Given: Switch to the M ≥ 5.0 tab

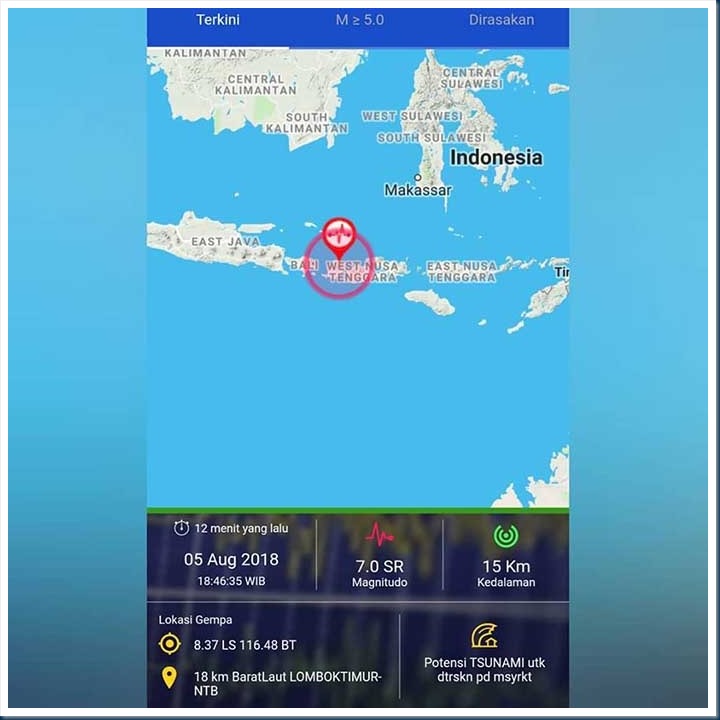Looking at the screenshot, I should 359,20.
